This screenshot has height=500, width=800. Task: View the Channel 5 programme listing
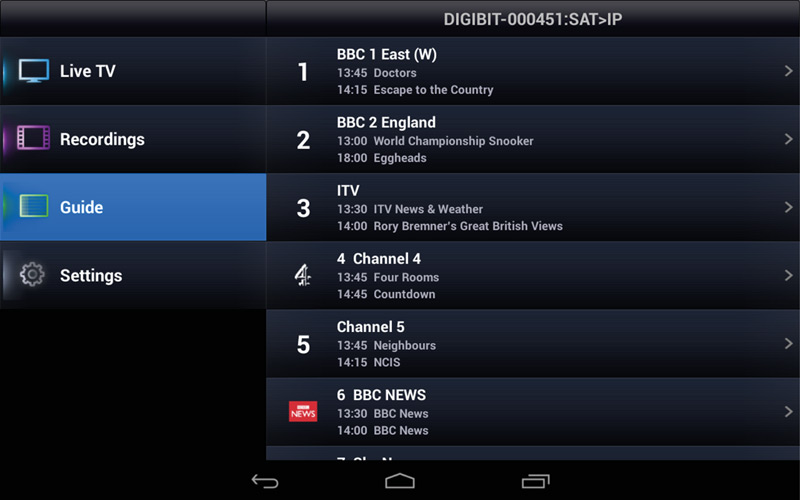(533, 343)
